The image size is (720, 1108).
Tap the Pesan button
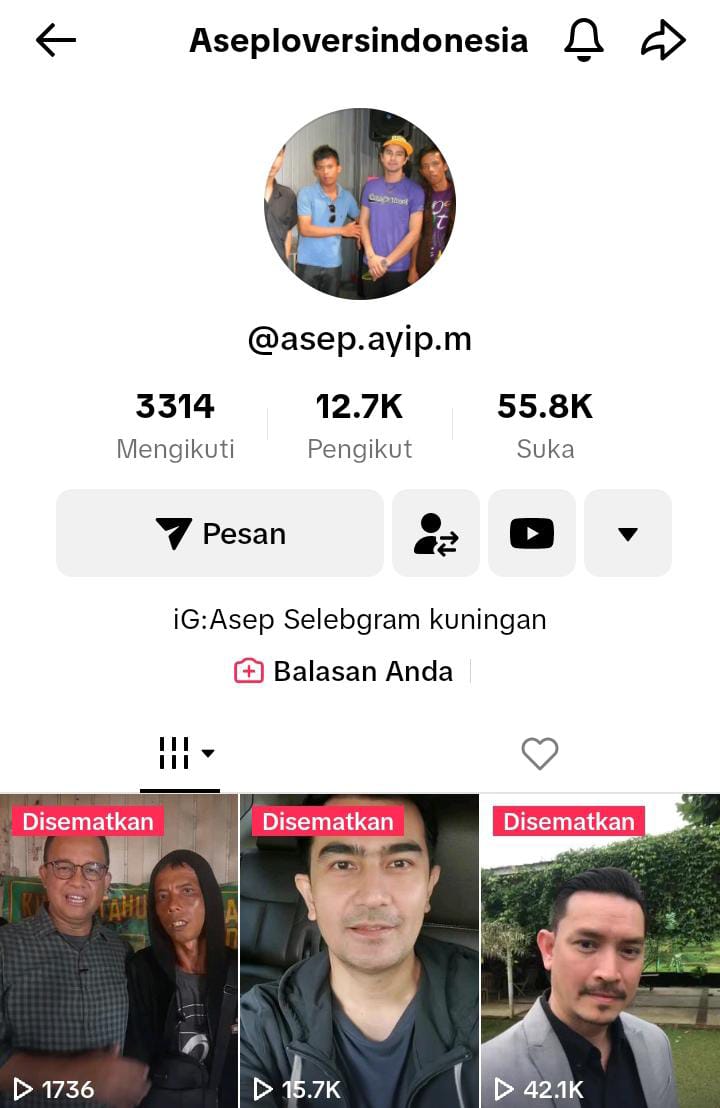pyautogui.click(x=220, y=533)
